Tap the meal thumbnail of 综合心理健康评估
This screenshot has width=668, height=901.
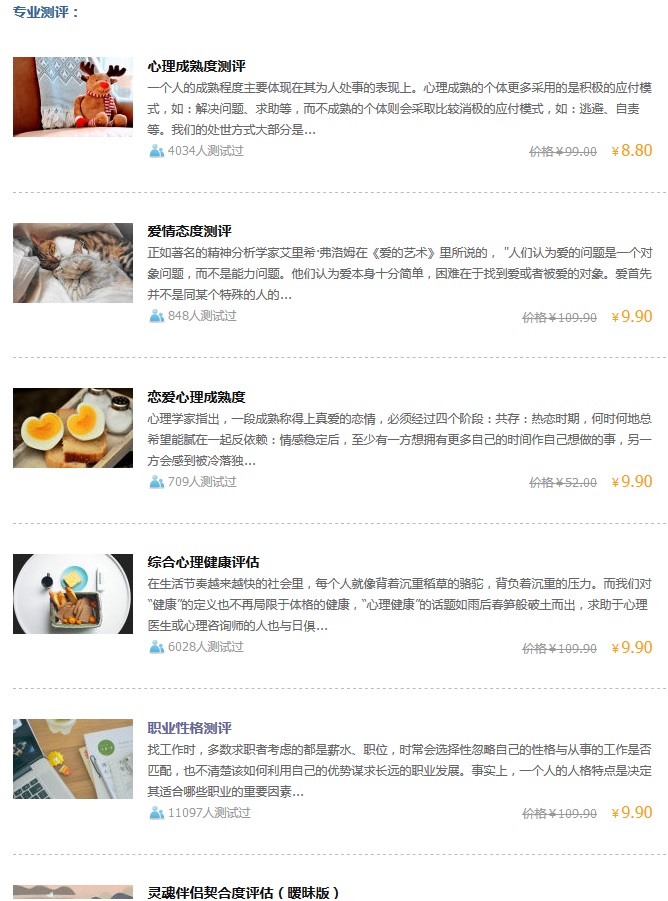click(x=73, y=594)
